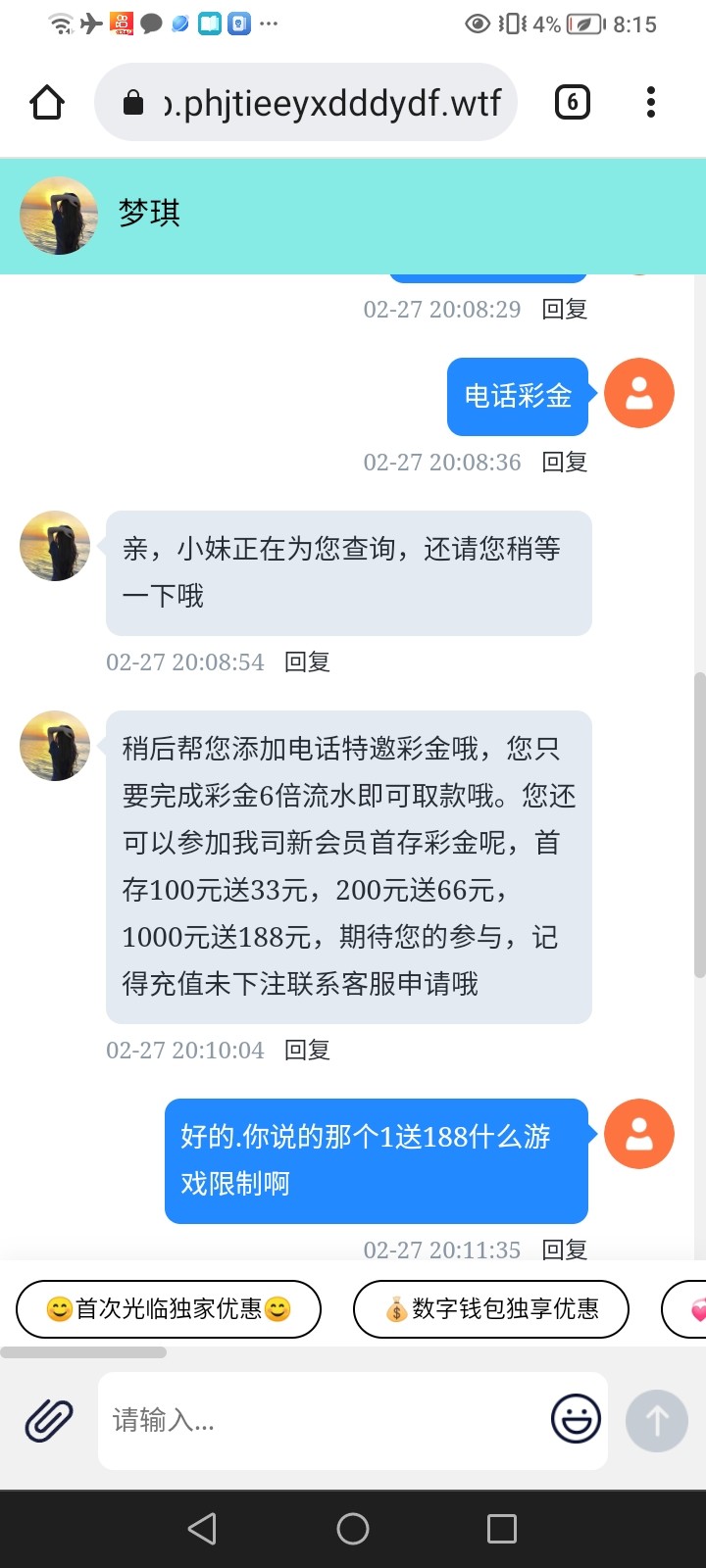
Task: Select the 数字钱包独享优惠 chip
Action: tap(491, 1309)
